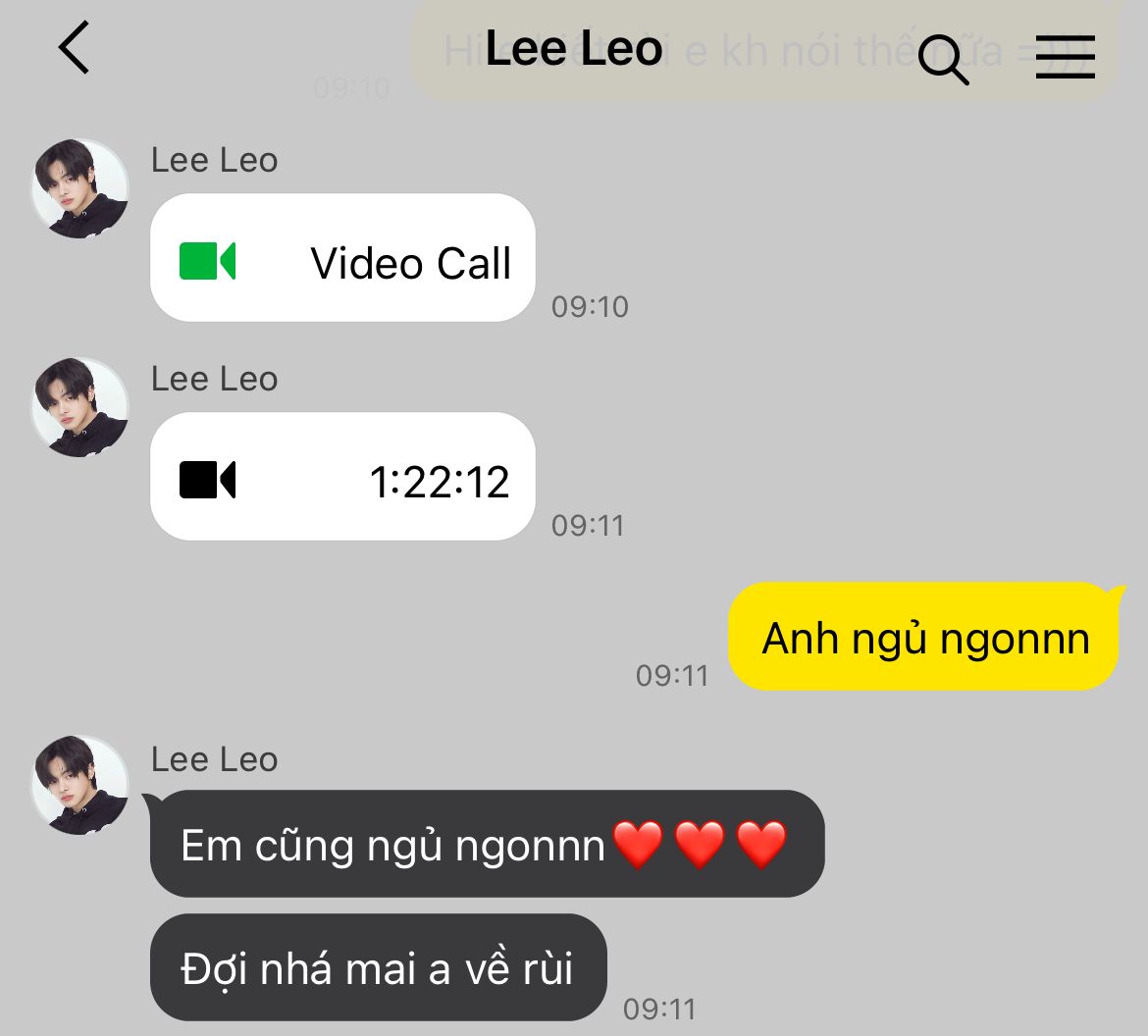Open the chat menu hamburger icon
Image resolution: width=1148 pixels, height=1036 pixels.
1066,56
